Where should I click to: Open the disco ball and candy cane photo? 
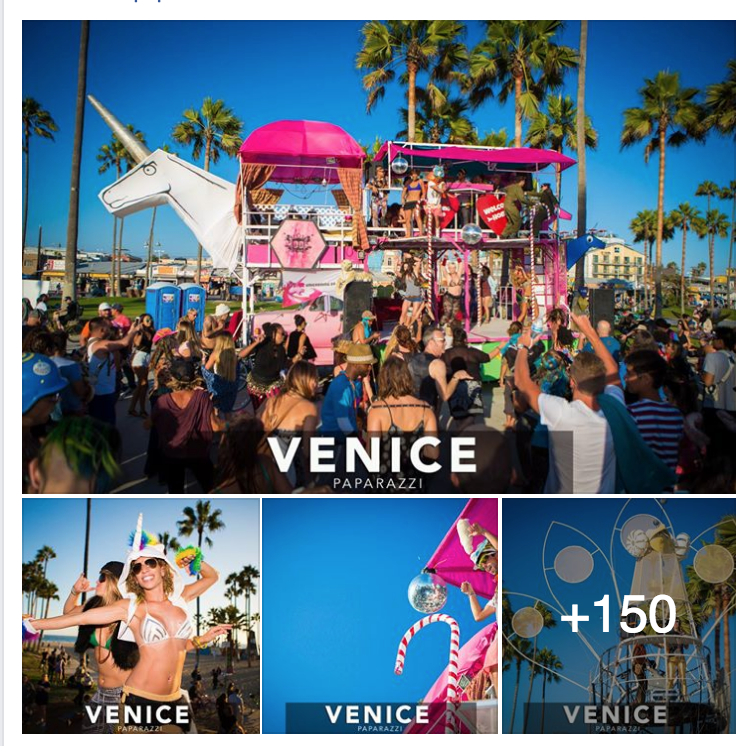[x=379, y=615]
